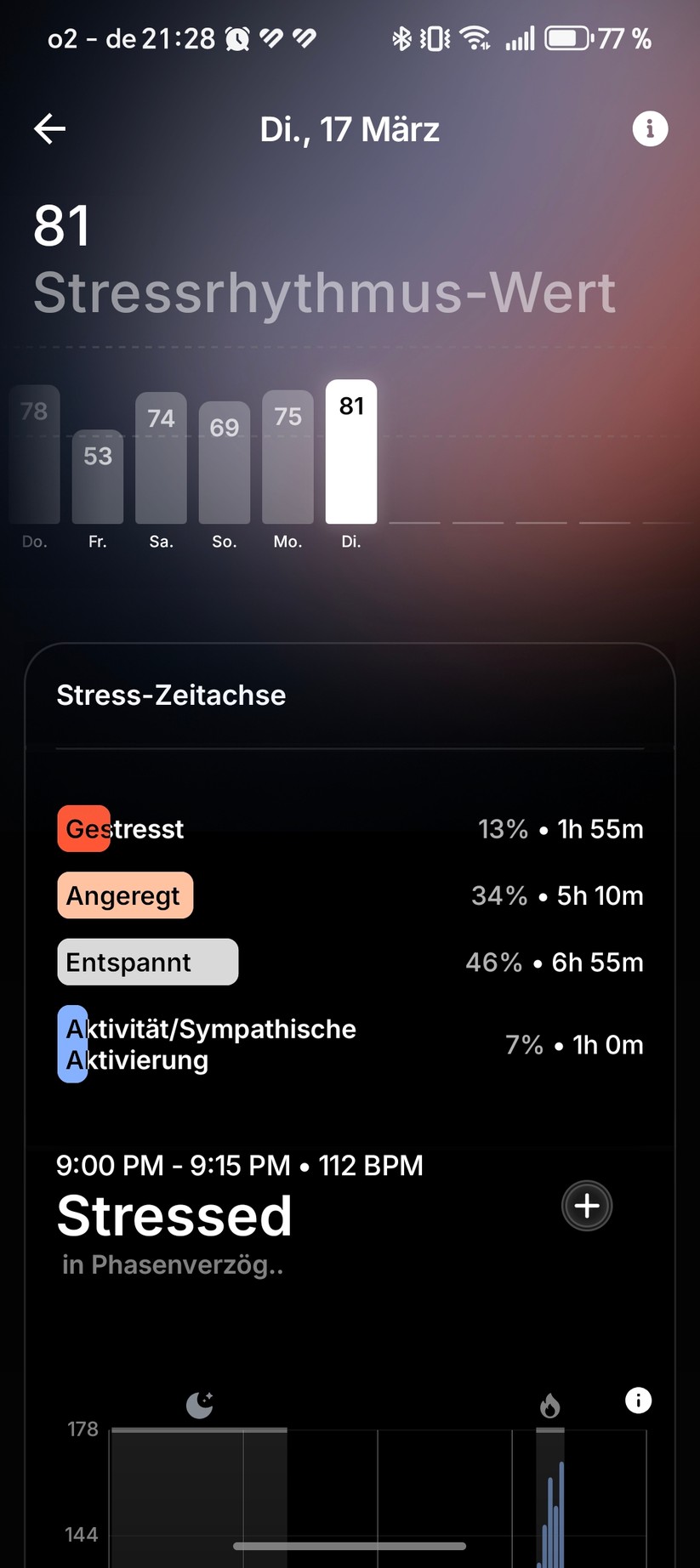Tap the back arrow to previous screen
Image resolution: width=700 pixels, height=1568 pixels.
tap(49, 128)
